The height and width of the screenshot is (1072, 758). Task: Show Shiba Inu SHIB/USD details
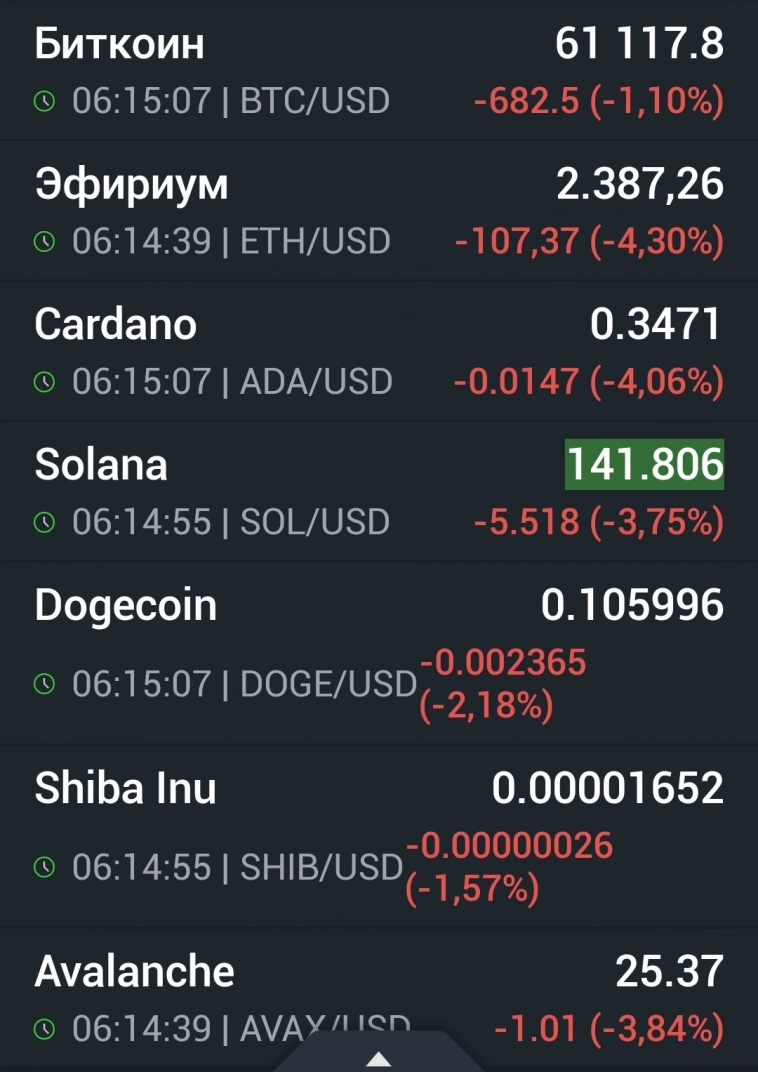(379, 836)
